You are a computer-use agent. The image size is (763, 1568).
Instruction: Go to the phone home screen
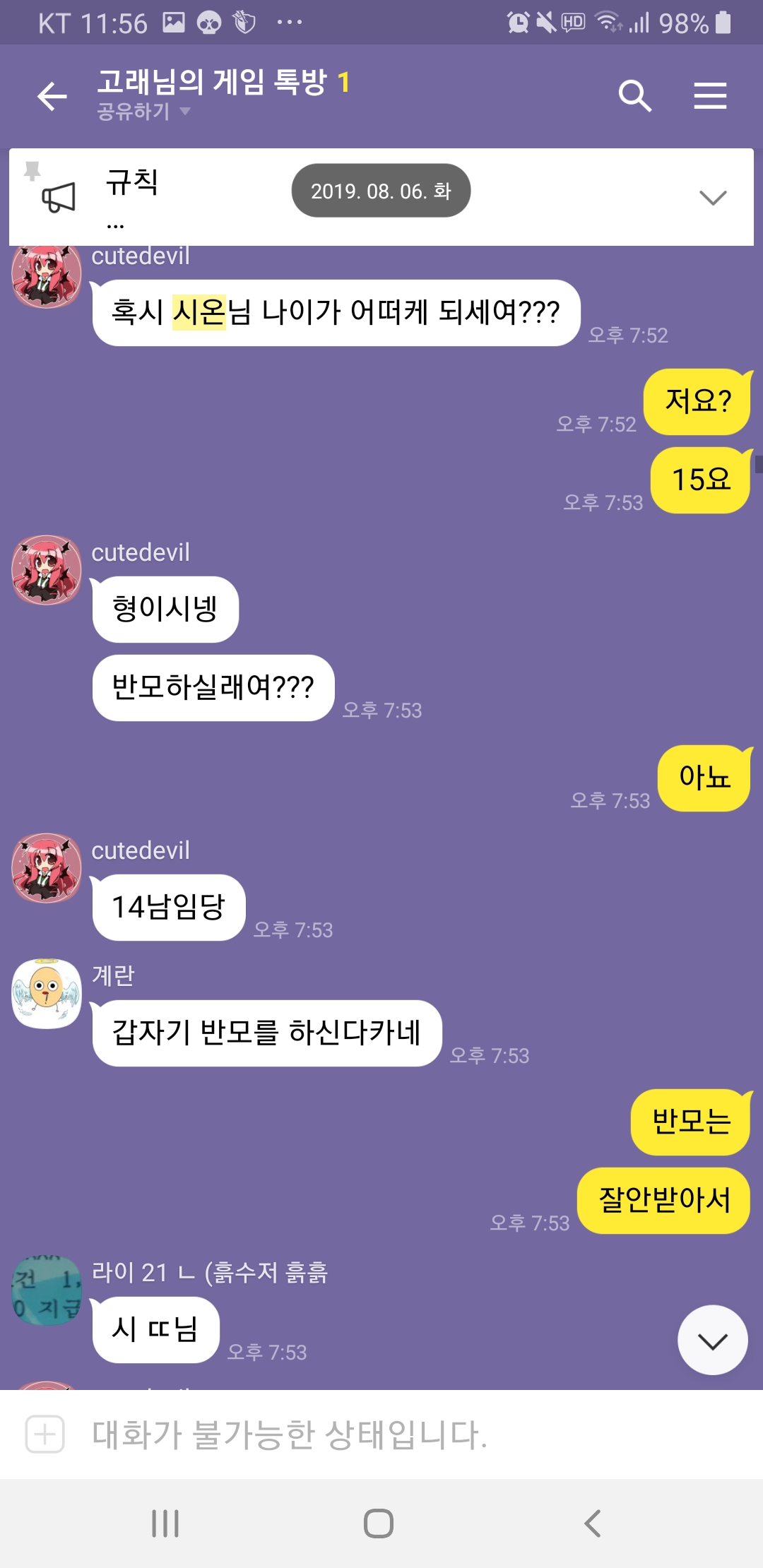[379, 1524]
